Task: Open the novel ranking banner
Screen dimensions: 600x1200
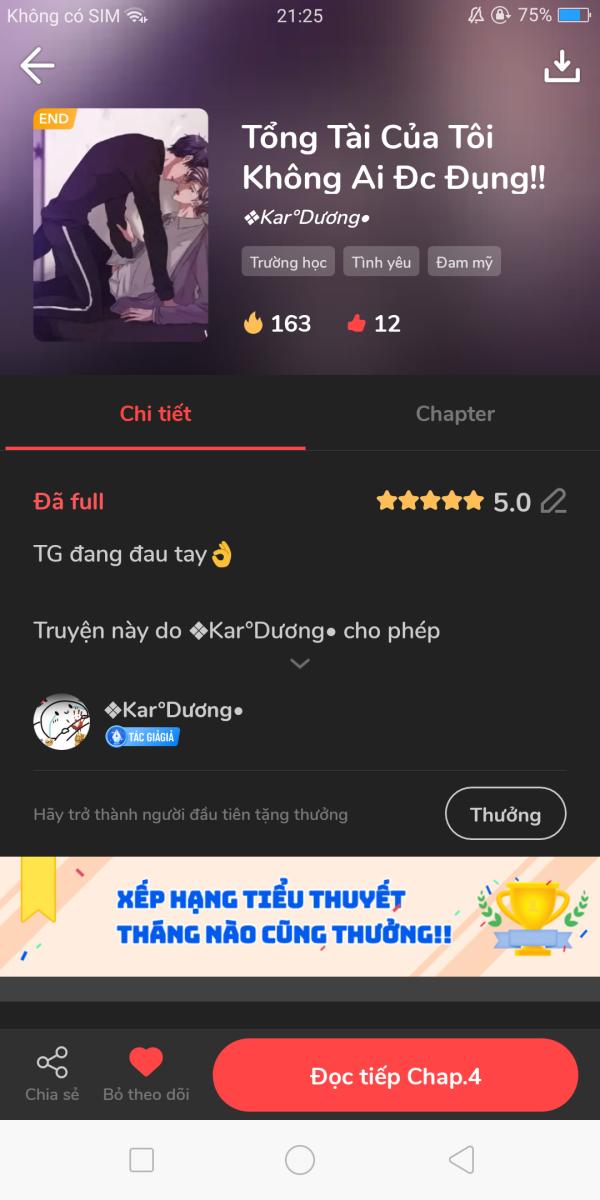Action: [300, 916]
